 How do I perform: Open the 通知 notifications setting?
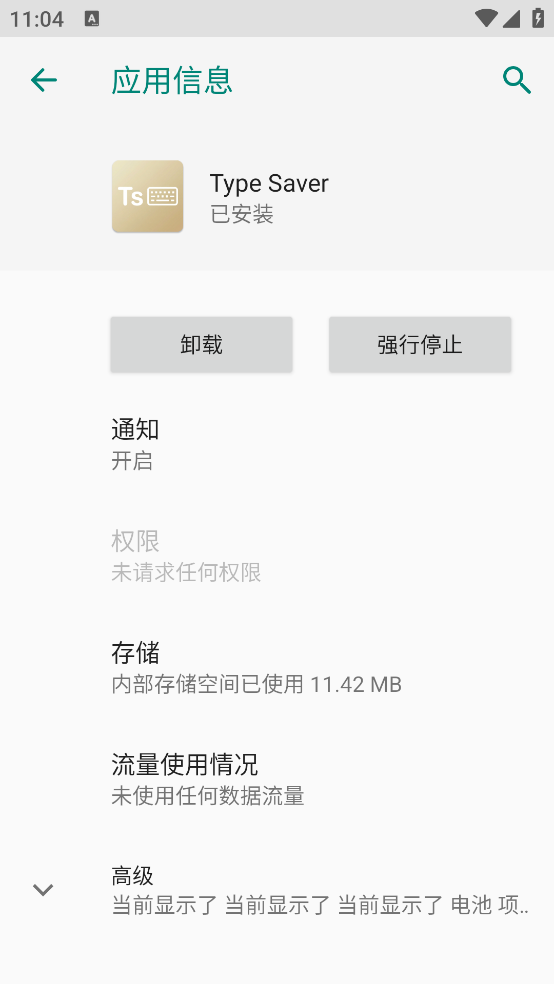point(277,445)
